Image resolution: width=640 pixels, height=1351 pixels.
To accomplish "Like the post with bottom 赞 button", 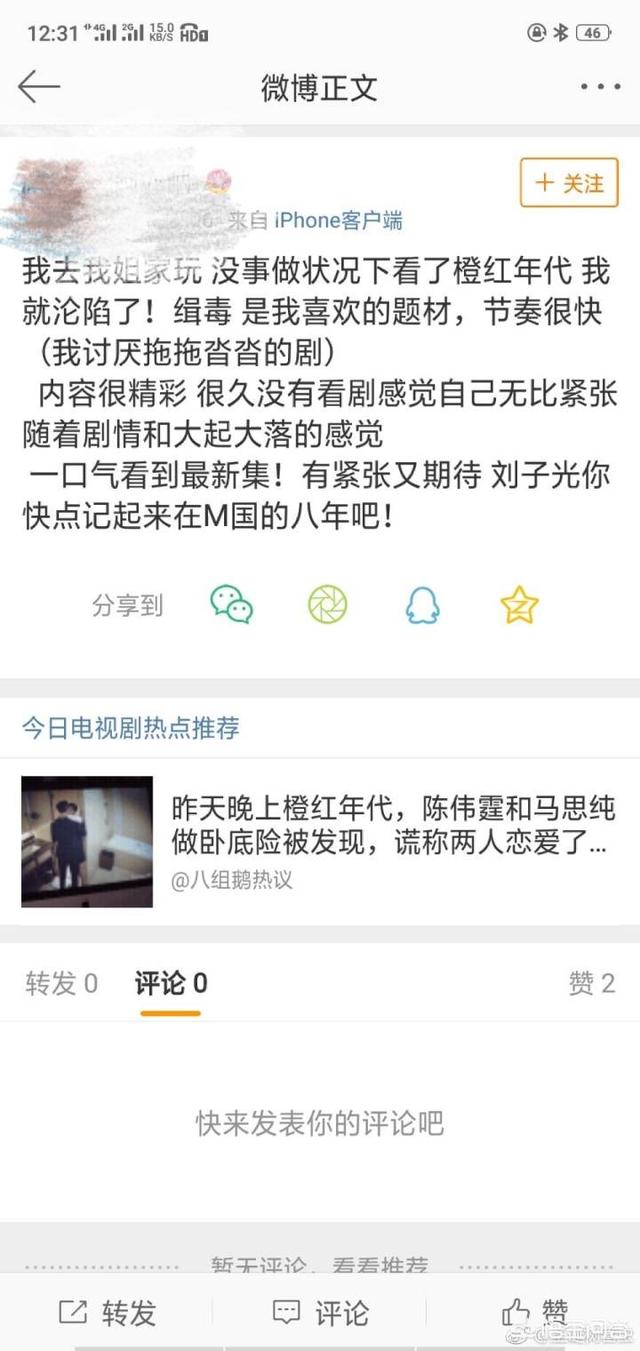I will (534, 1312).
